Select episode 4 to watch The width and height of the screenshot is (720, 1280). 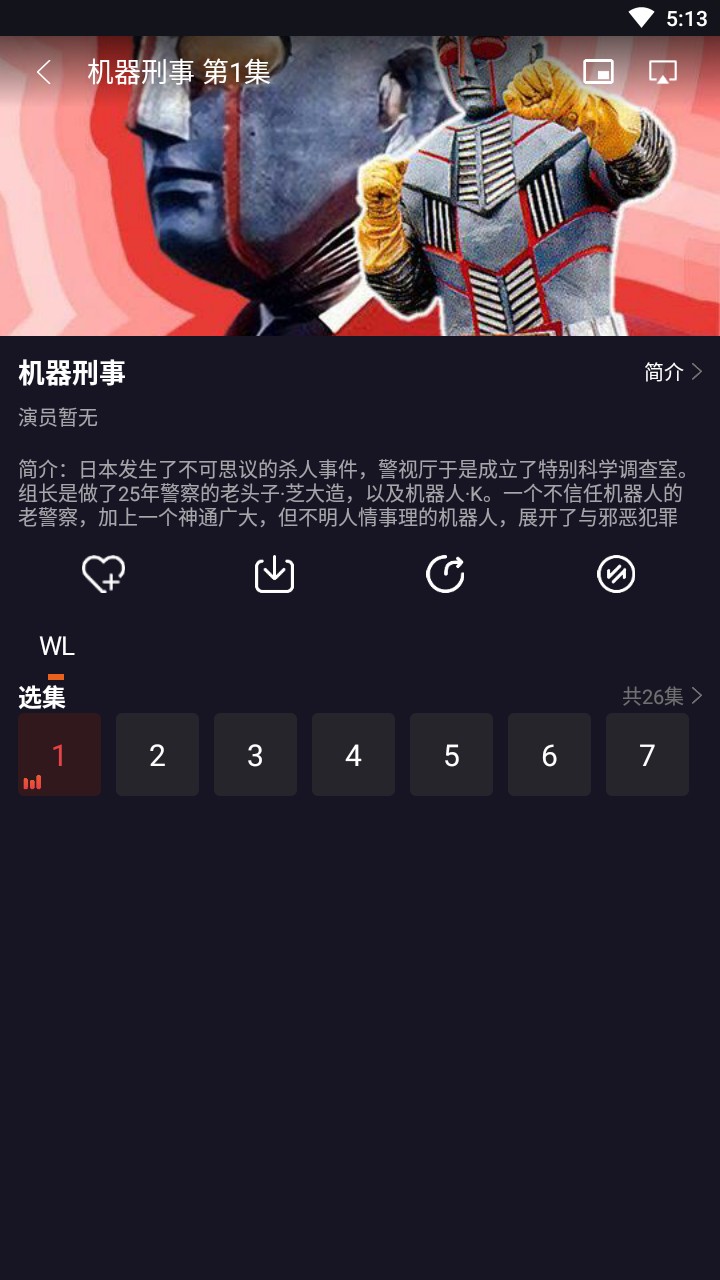353,755
